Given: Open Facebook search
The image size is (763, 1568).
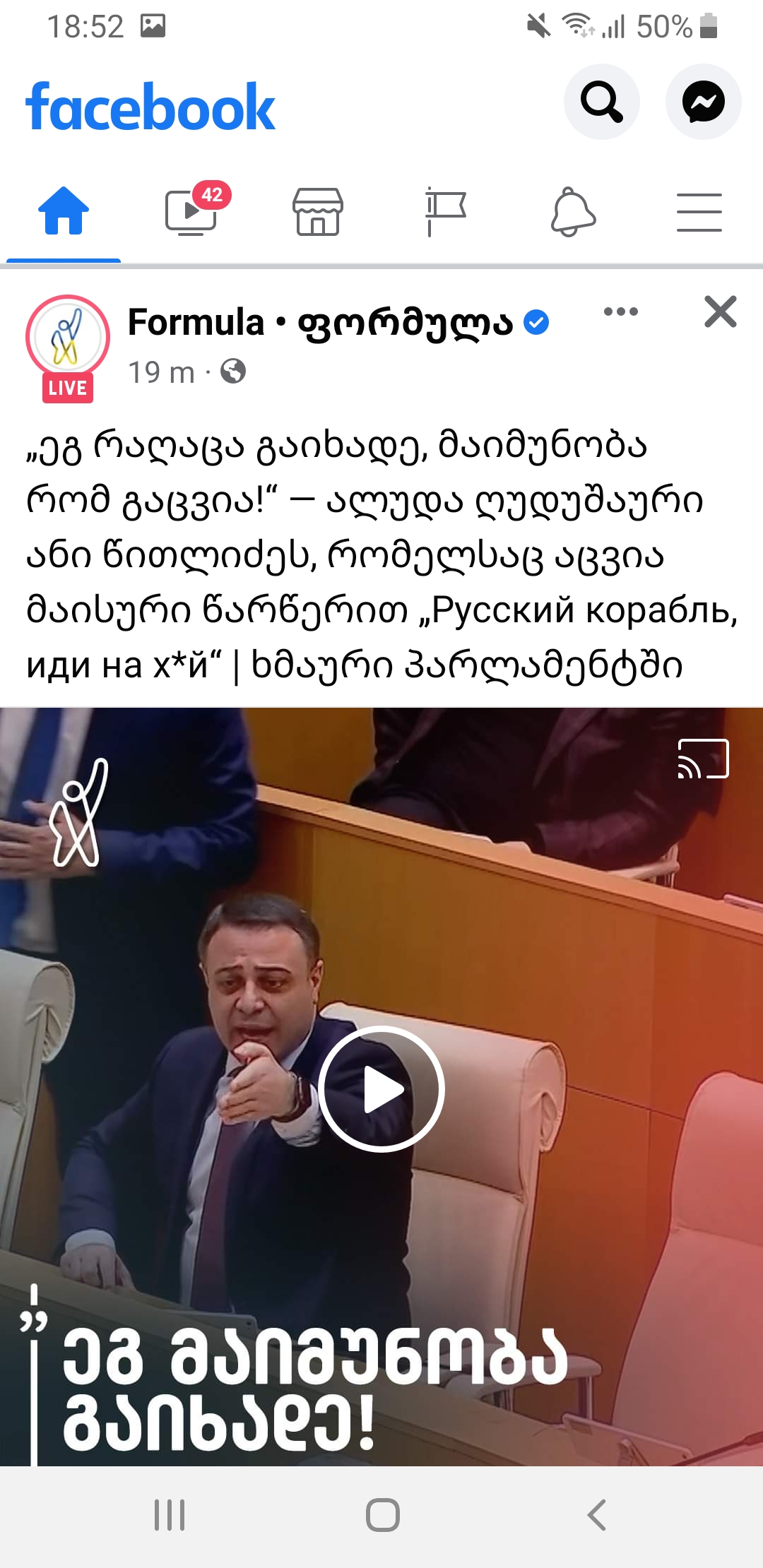Looking at the screenshot, I should [x=601, y=102].
